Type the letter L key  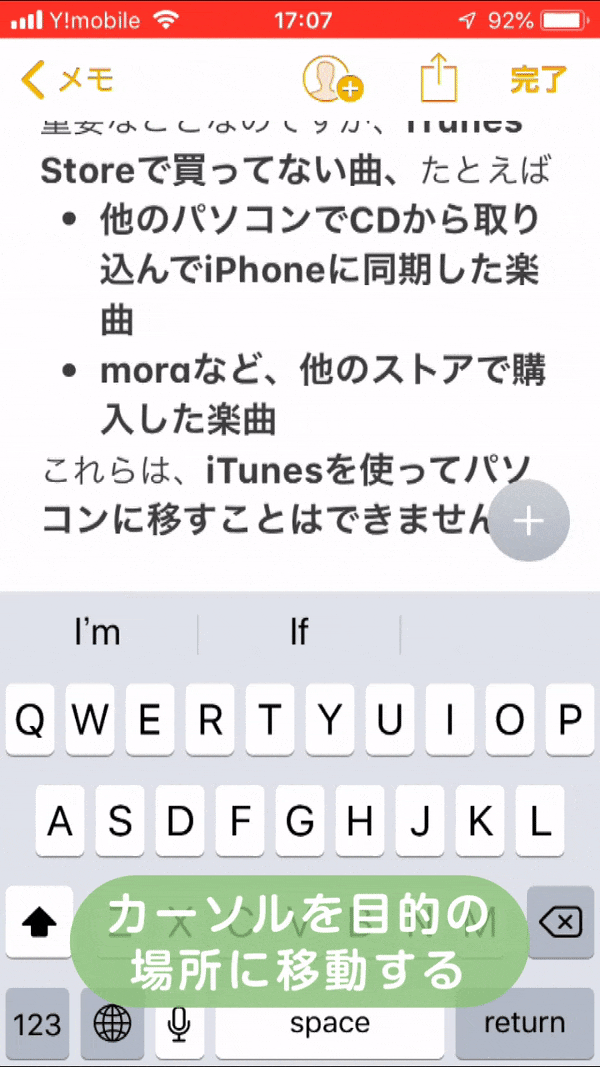point(539,821)
